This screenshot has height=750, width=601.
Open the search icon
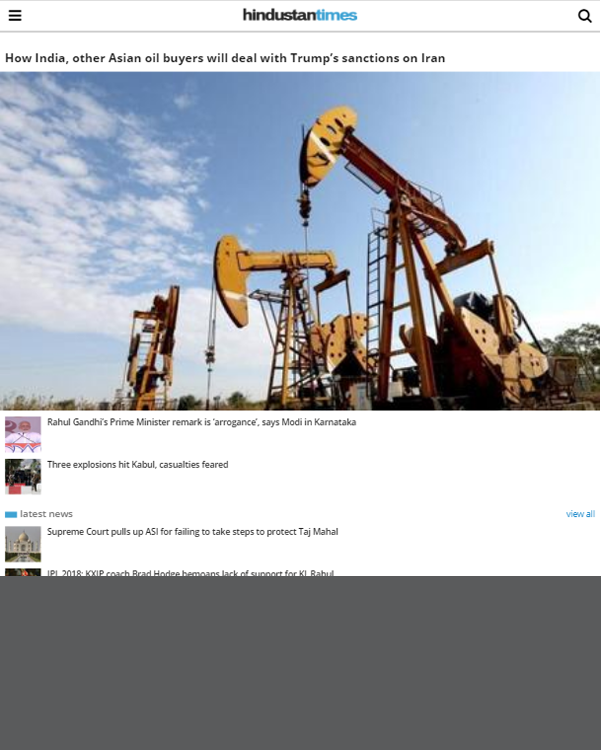[x=585, y=15]
